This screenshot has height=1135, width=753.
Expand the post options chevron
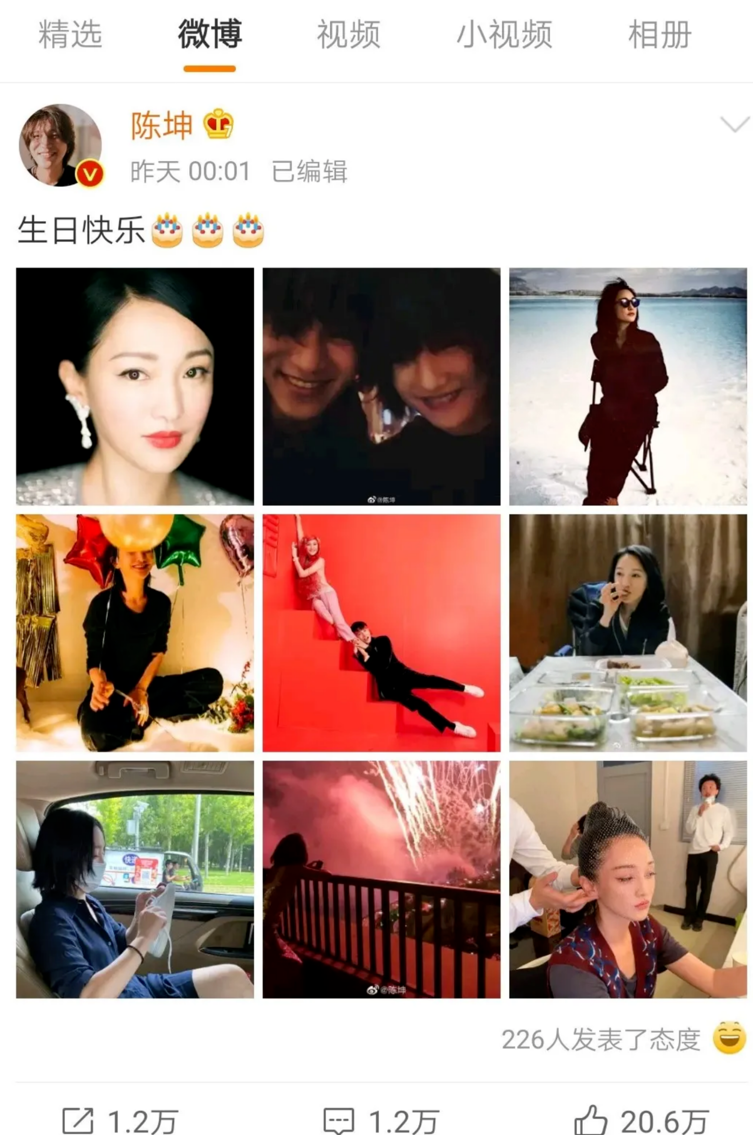pyautogui.click(x=735, y=125)
